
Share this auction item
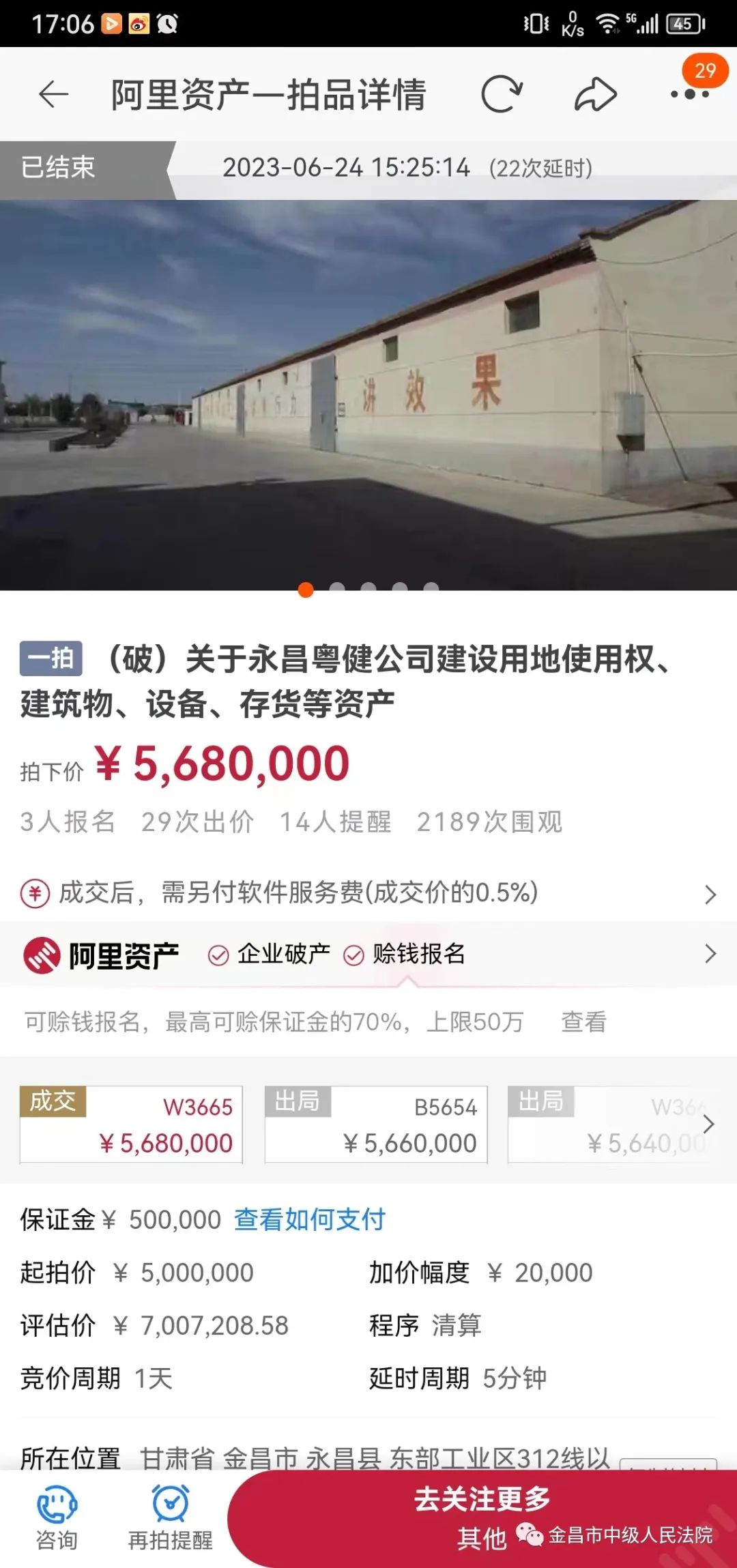click(595, 94)
